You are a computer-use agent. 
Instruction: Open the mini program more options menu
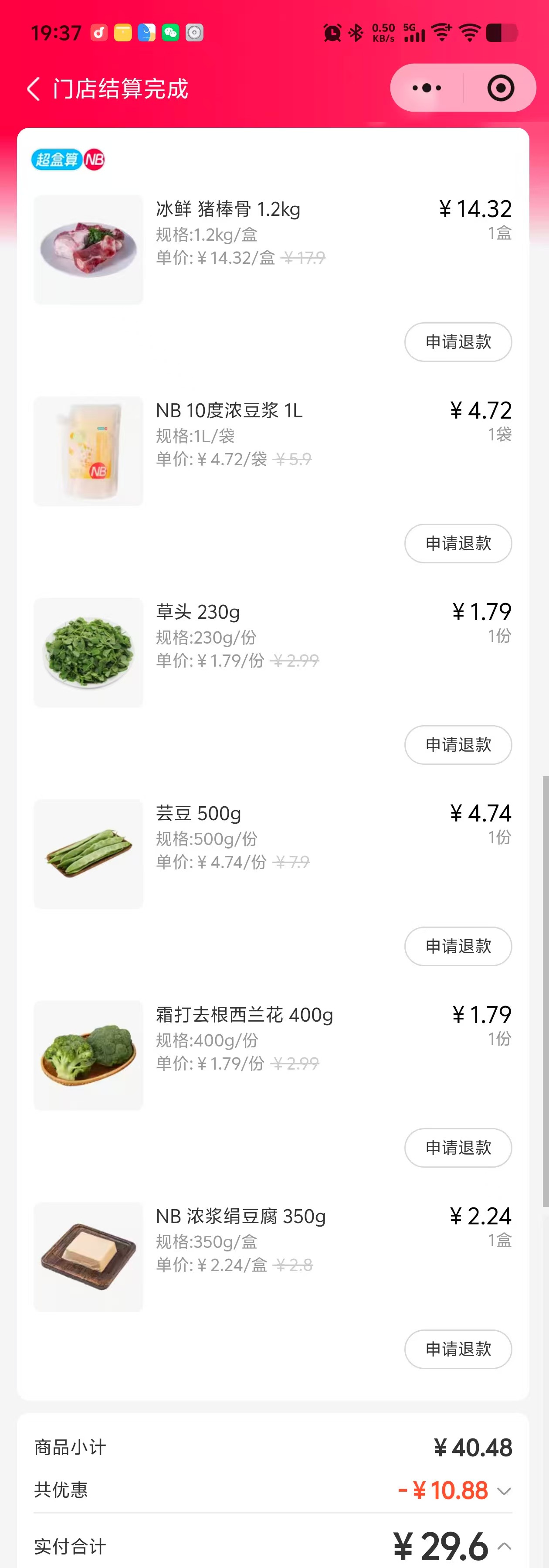pos(427,88)
